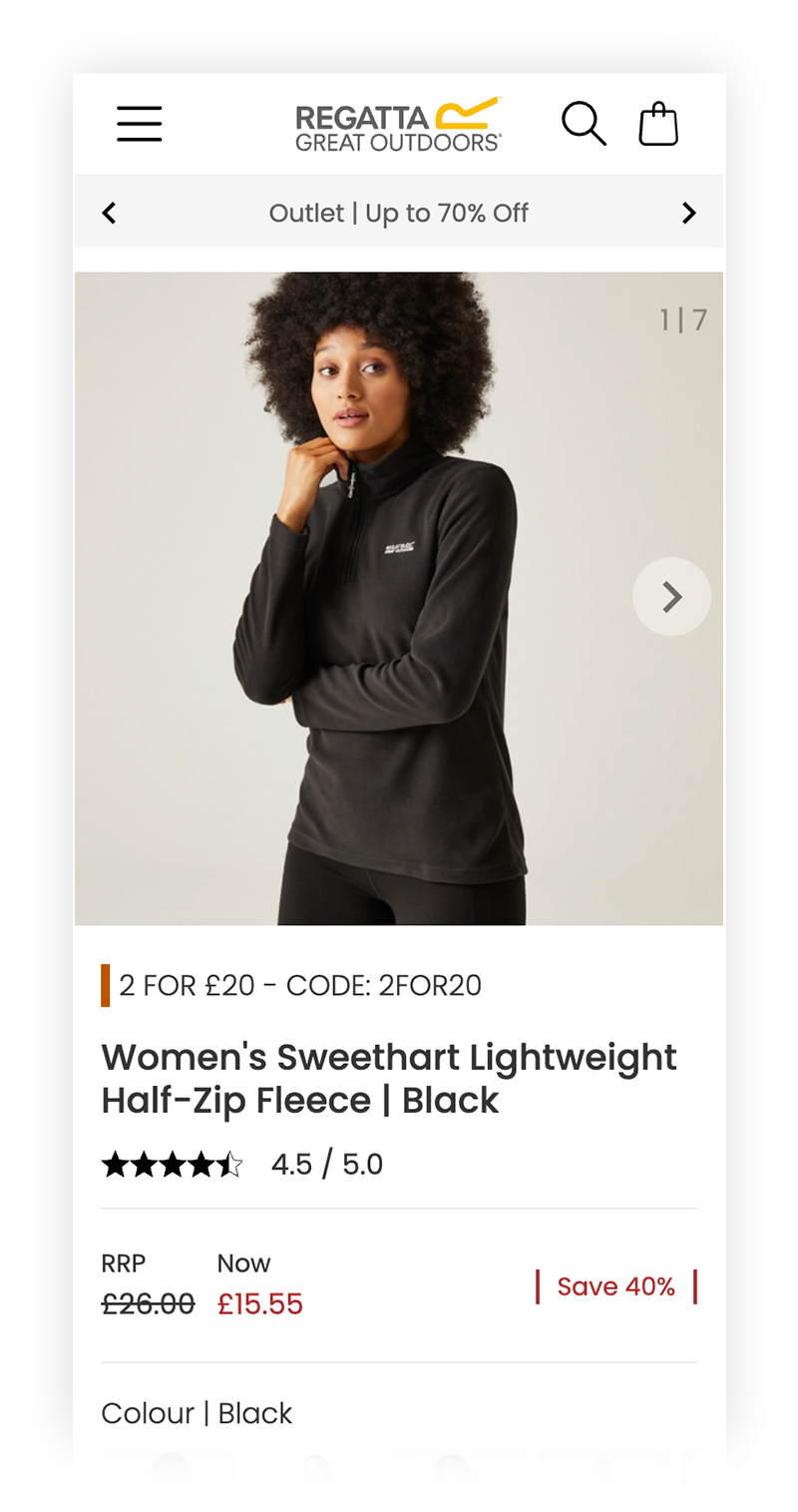Screen dimensions: 798x1512
Task: View the shopping bag
Action: 658,125
